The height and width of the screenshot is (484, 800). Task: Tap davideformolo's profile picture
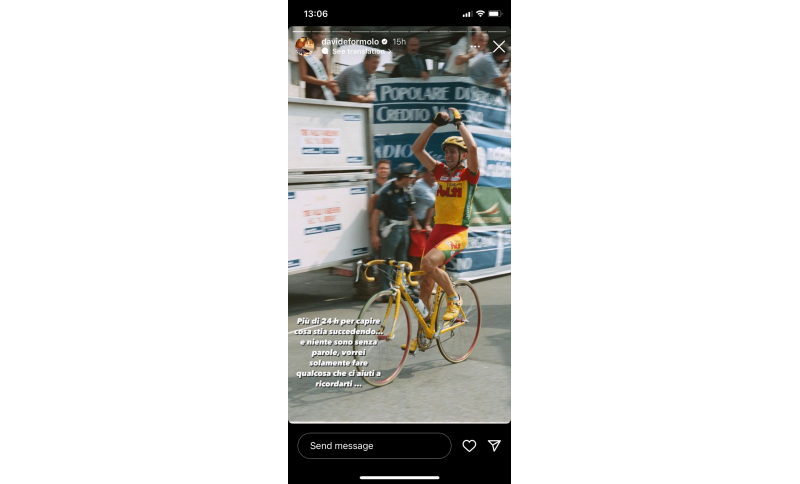(304, 45)
